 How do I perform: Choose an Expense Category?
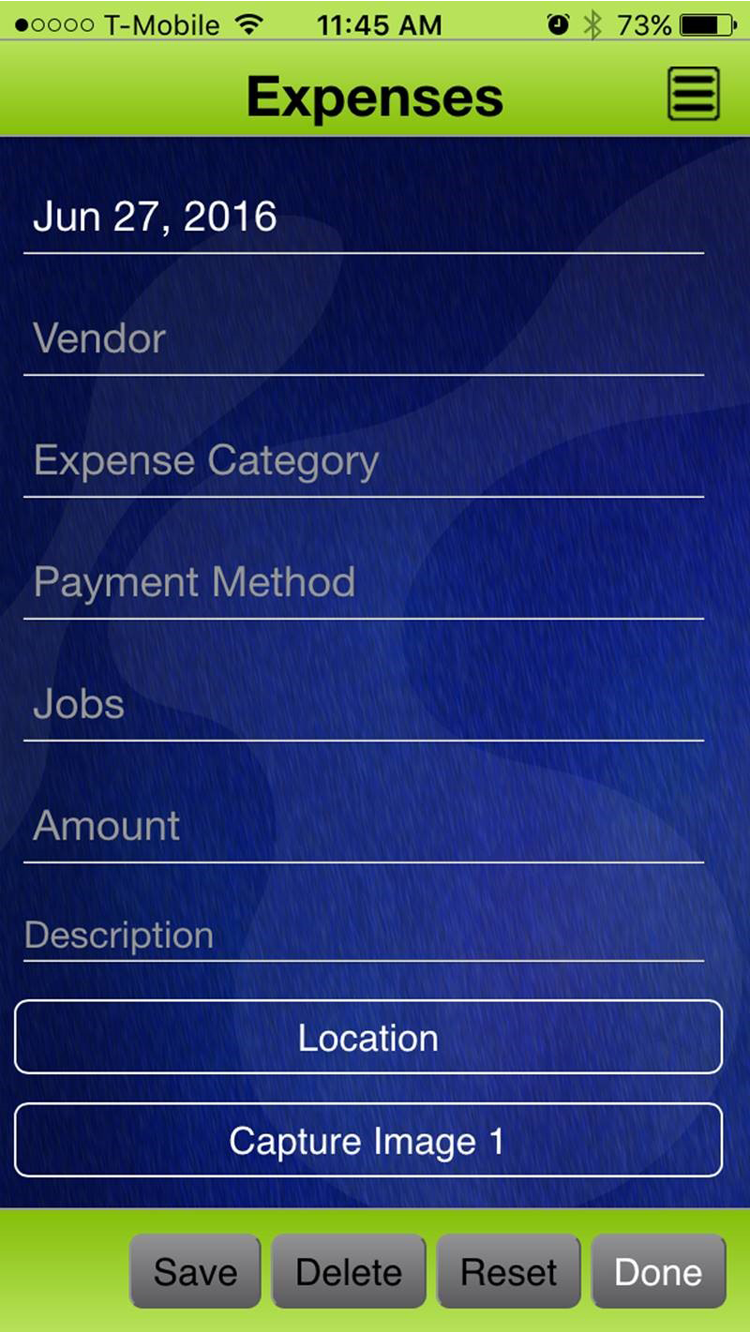(x=363, y=461)
